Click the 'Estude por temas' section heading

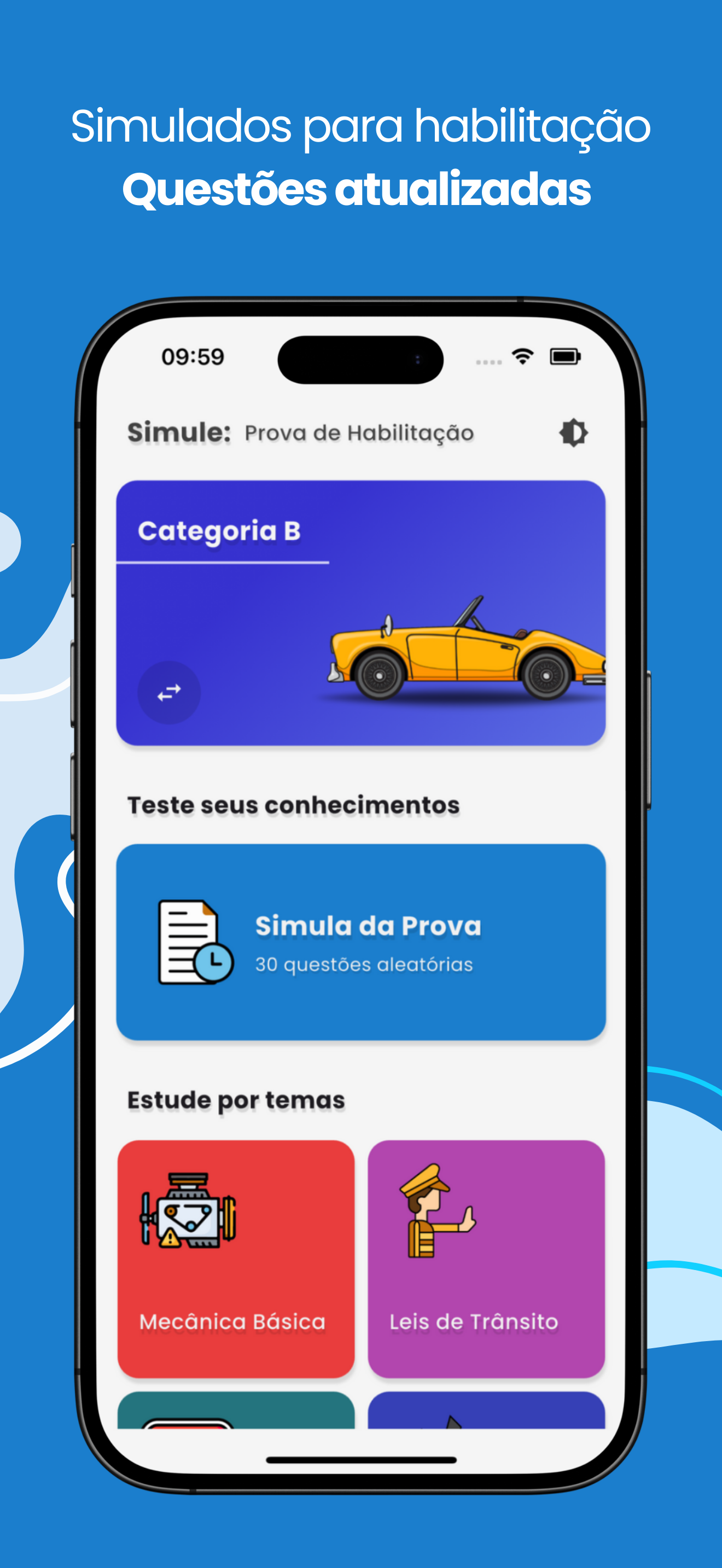pyautogui.click(x=235, y=1099)
